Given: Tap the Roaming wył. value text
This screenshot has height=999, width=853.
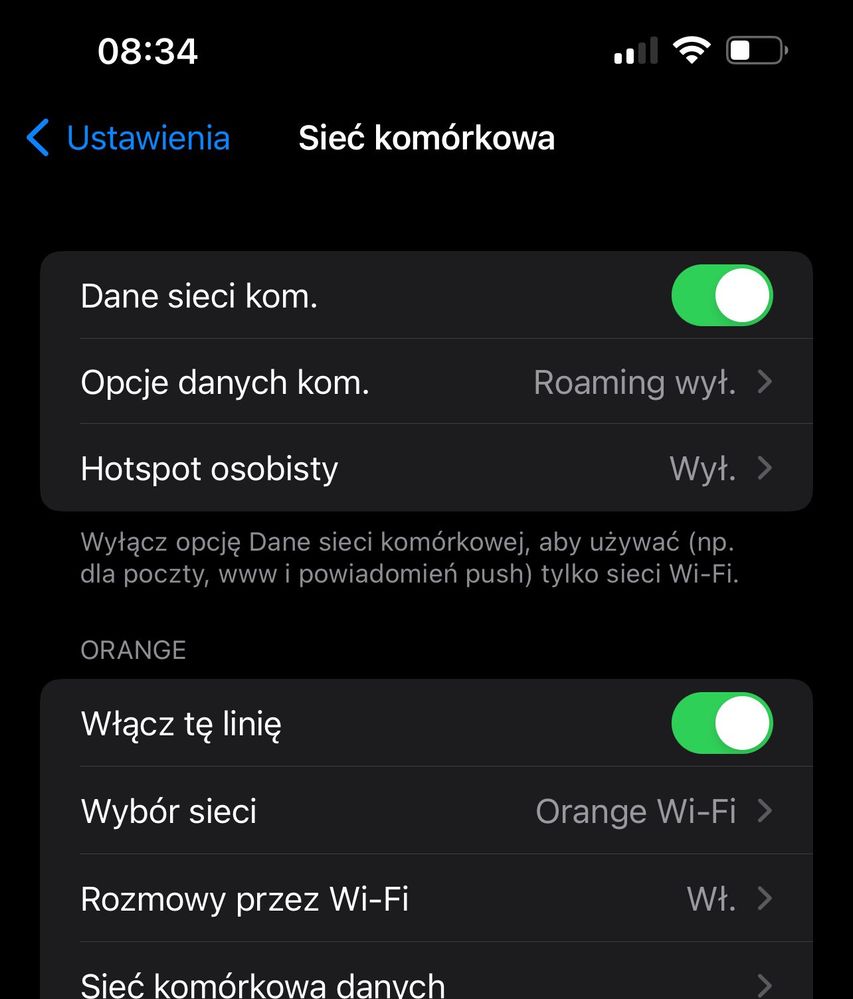Looking at the screenshot, I should (x=636, y=382).
